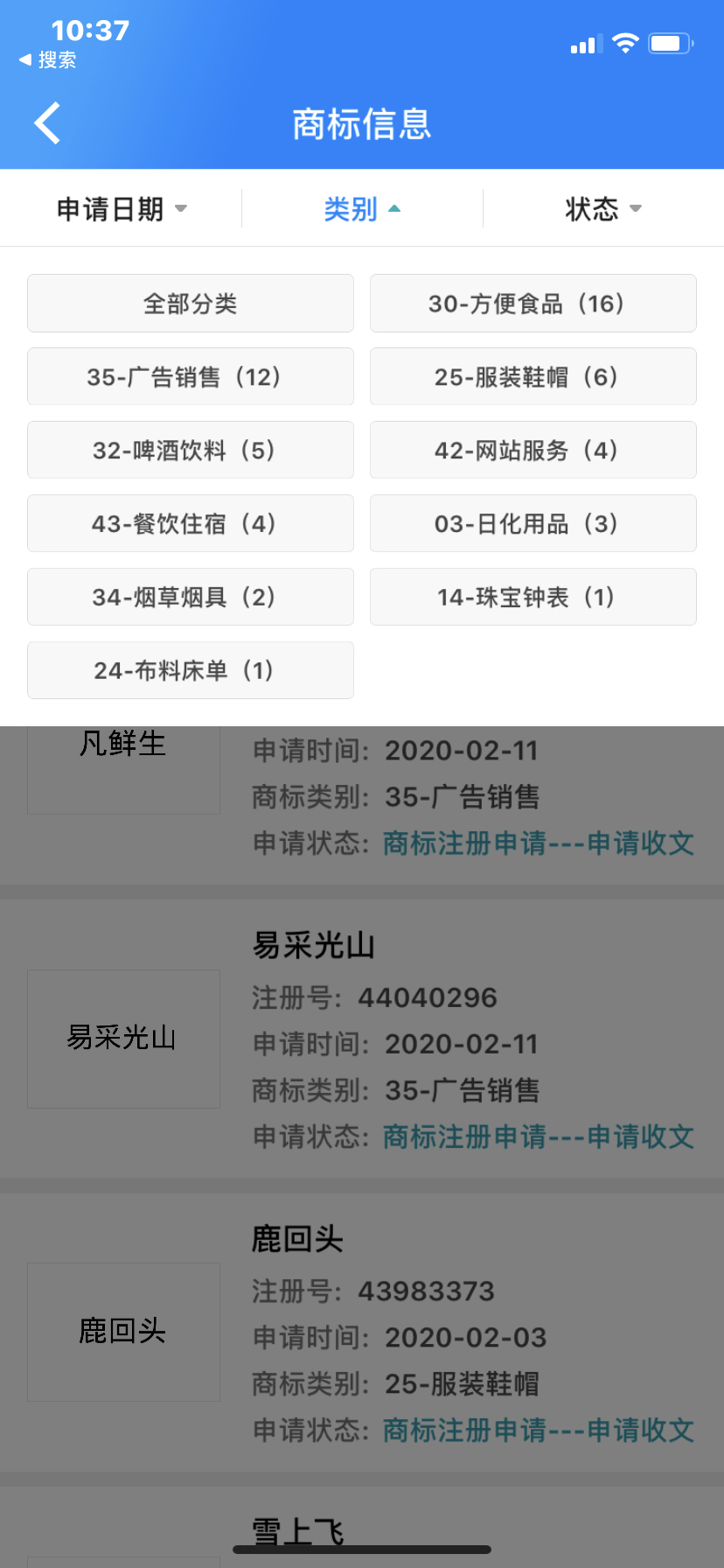Pick the 42-网站服务 (4) chip
Screen dimensions: 724x1568
coord(533,451)
